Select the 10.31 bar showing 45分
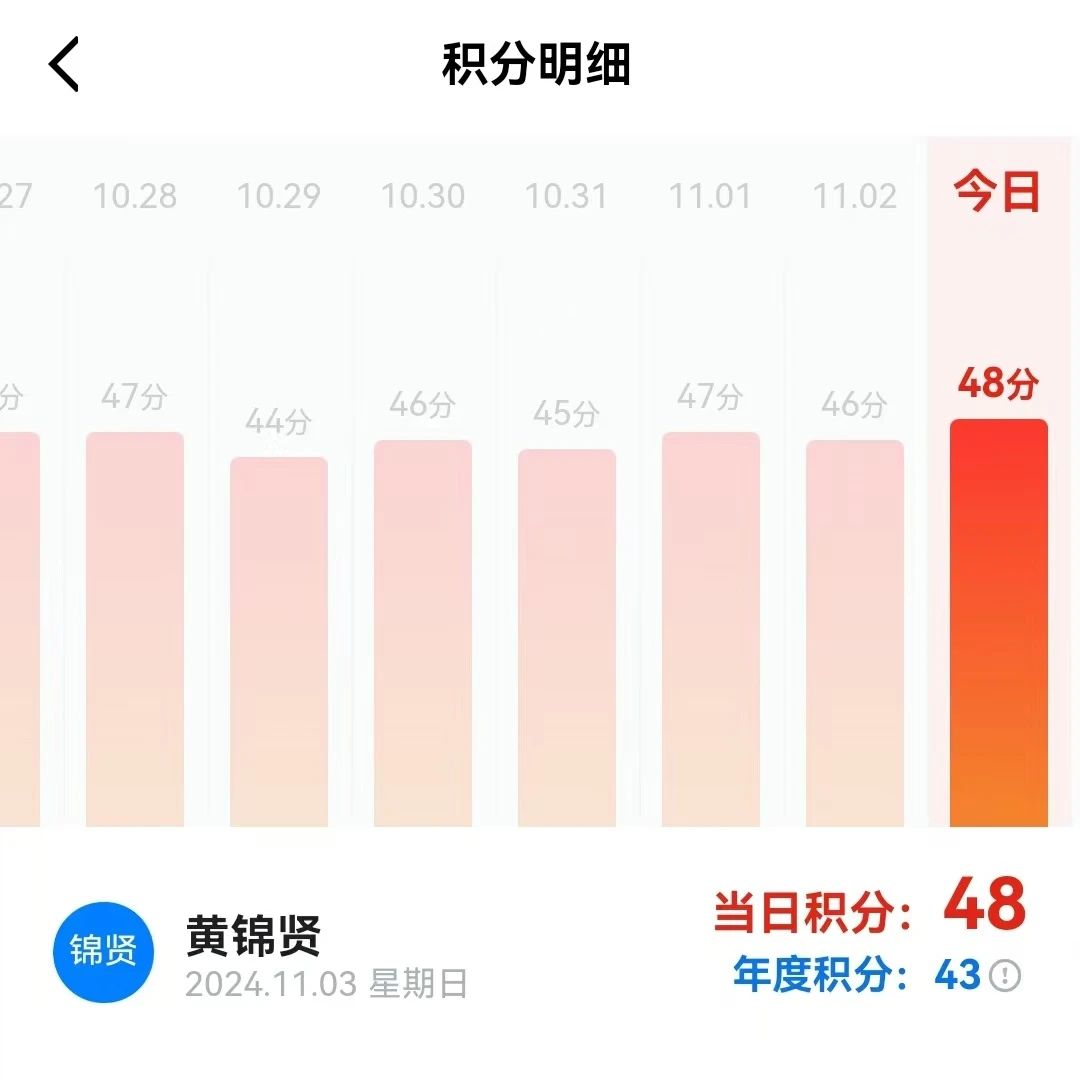This screenshot has width=1080, height=1080. click(x=567, y=638)
